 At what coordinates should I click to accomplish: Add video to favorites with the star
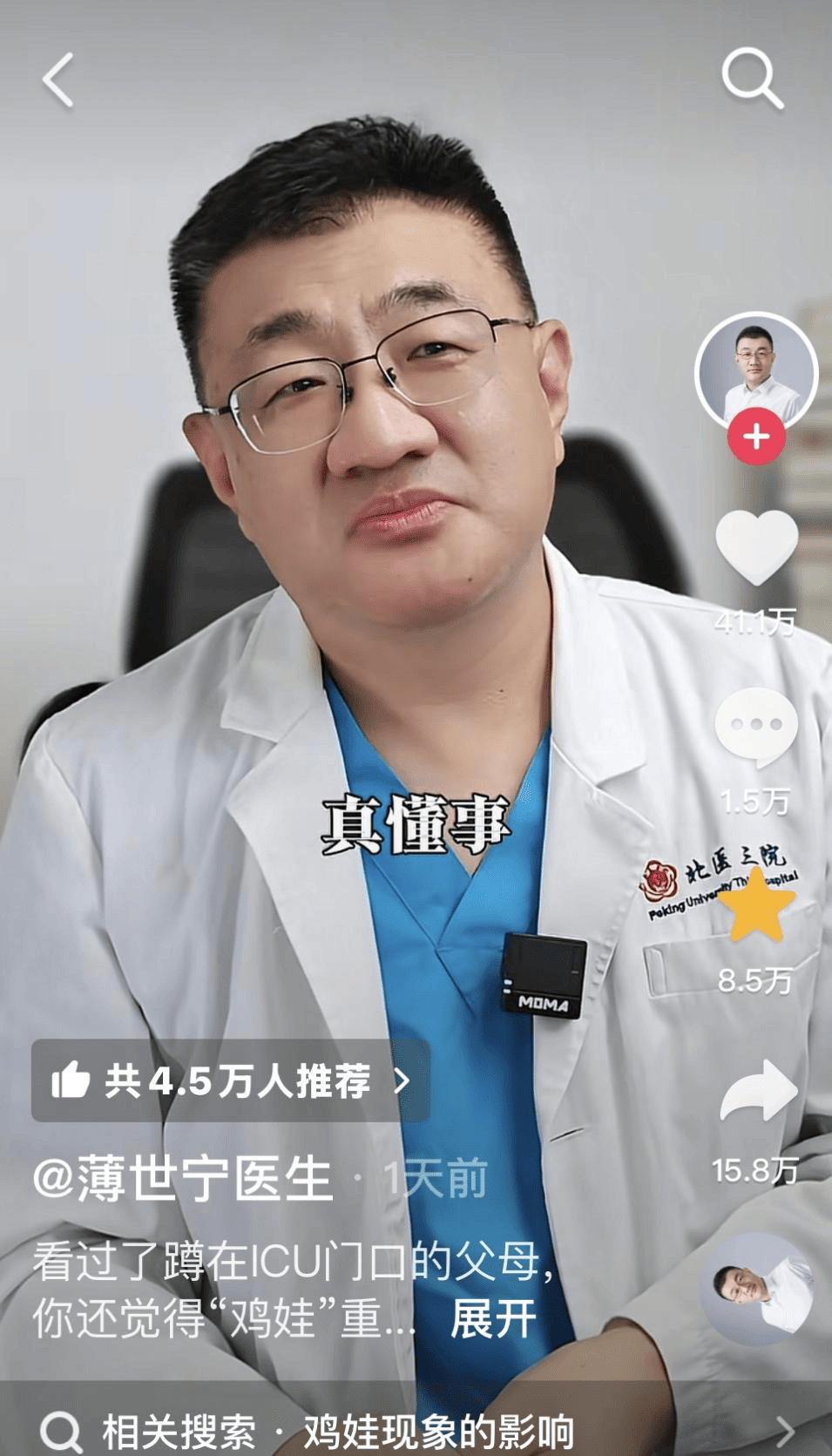click(x=755, y=906)
